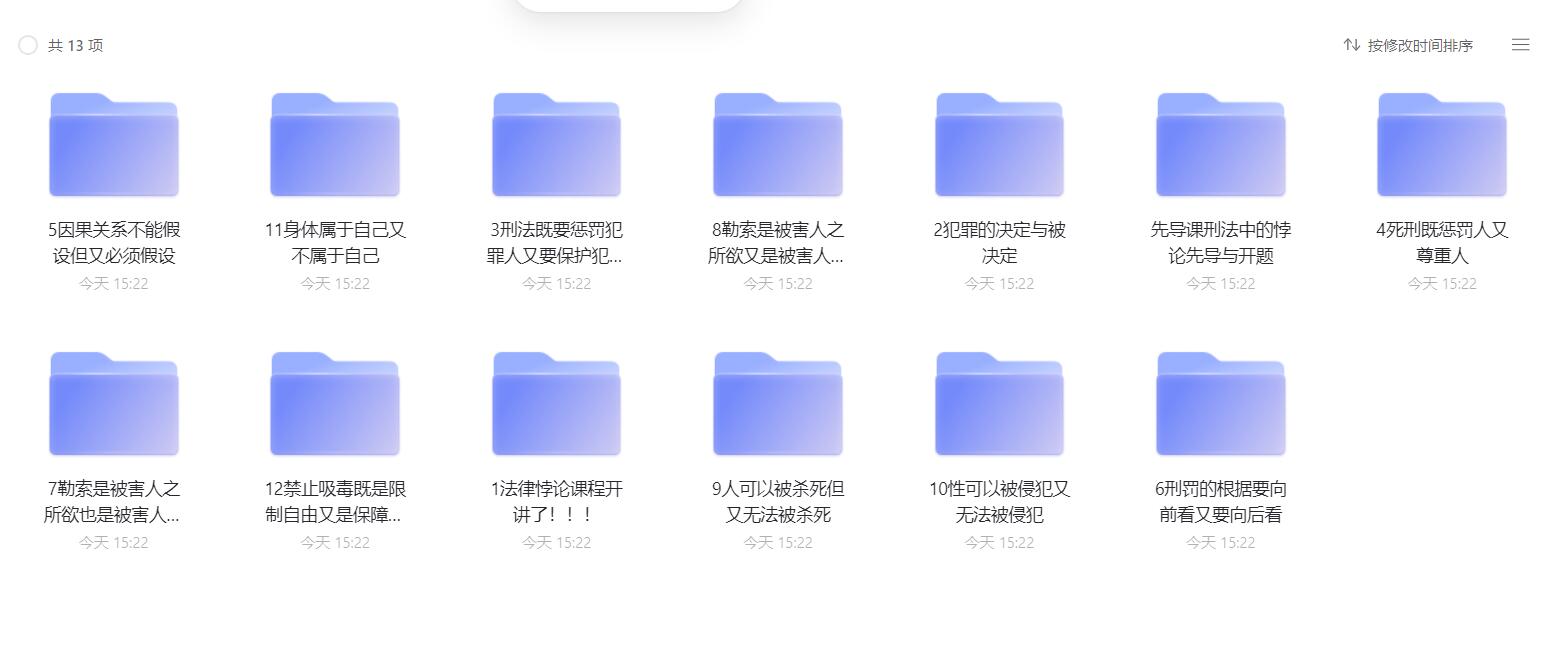Toggle the select-all circle beside 共 13 项
Image resolution: width=1554 pixels, height=666 pixels.
[x=28, y=45]
